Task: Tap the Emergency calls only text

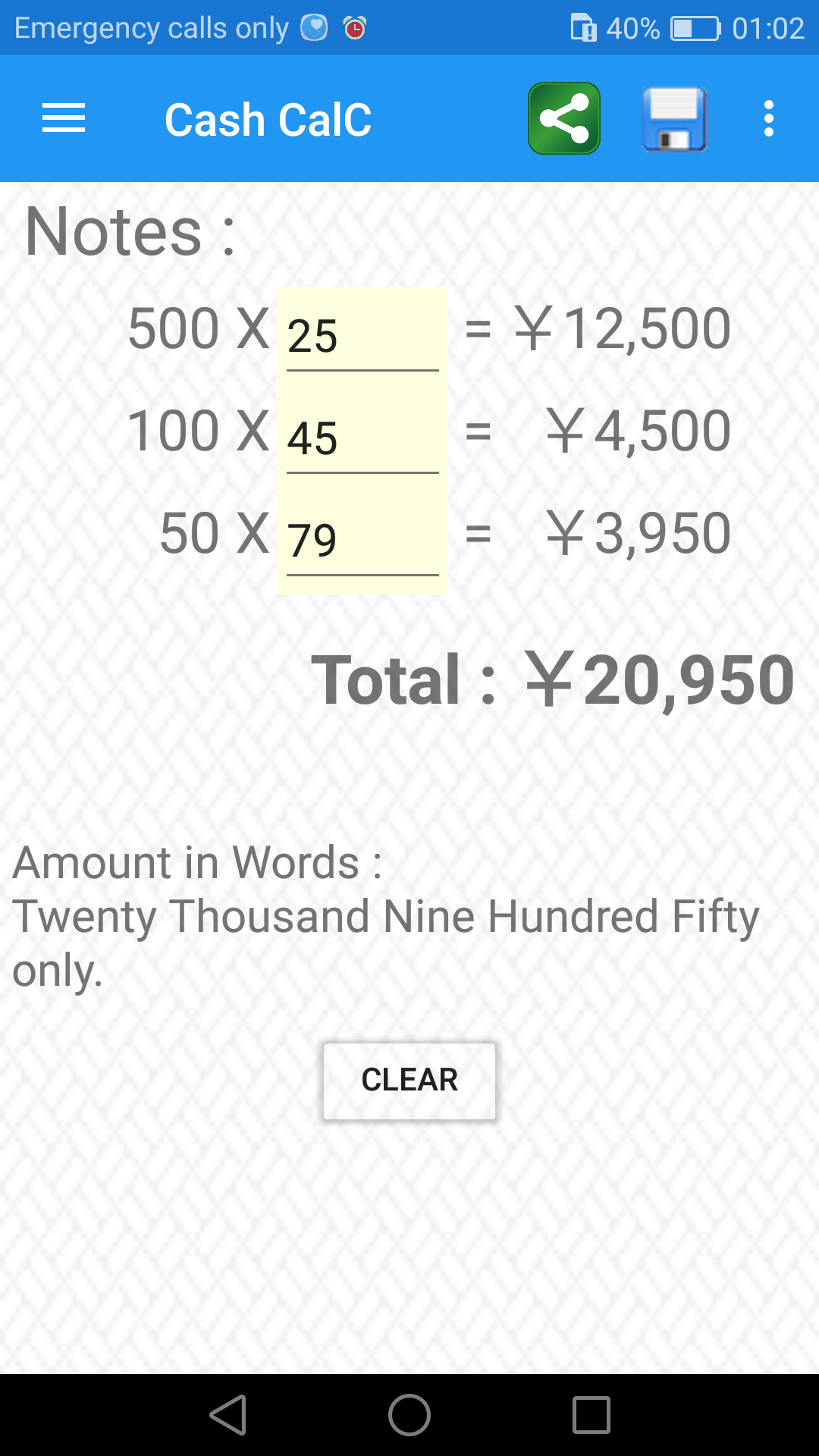Action: click(x=152, y=27)
